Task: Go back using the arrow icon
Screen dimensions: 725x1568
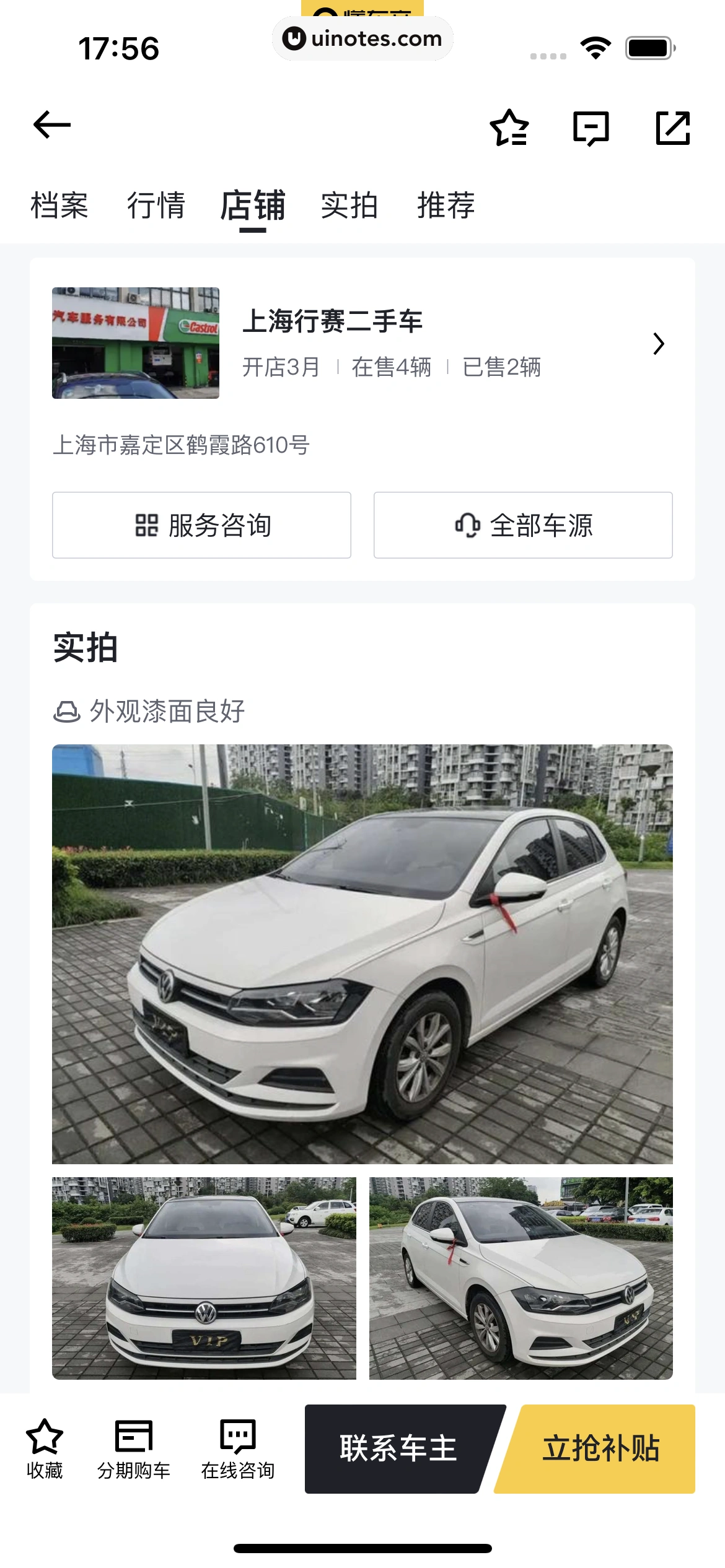Action: [x=52, y=125]
